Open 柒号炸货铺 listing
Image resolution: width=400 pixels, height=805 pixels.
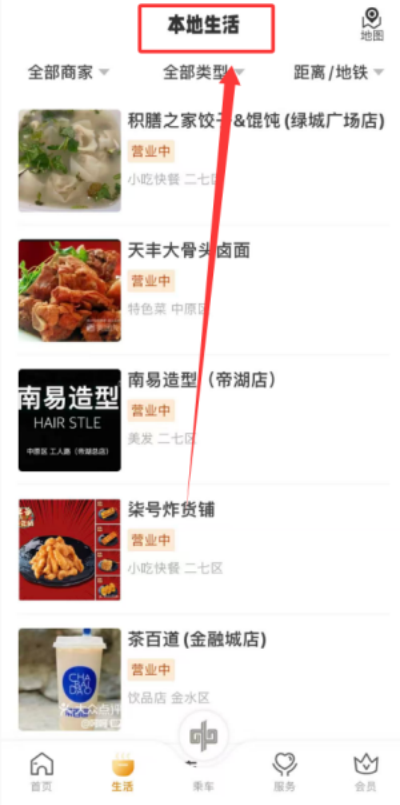pyautogui.click(x=201, y=549)
